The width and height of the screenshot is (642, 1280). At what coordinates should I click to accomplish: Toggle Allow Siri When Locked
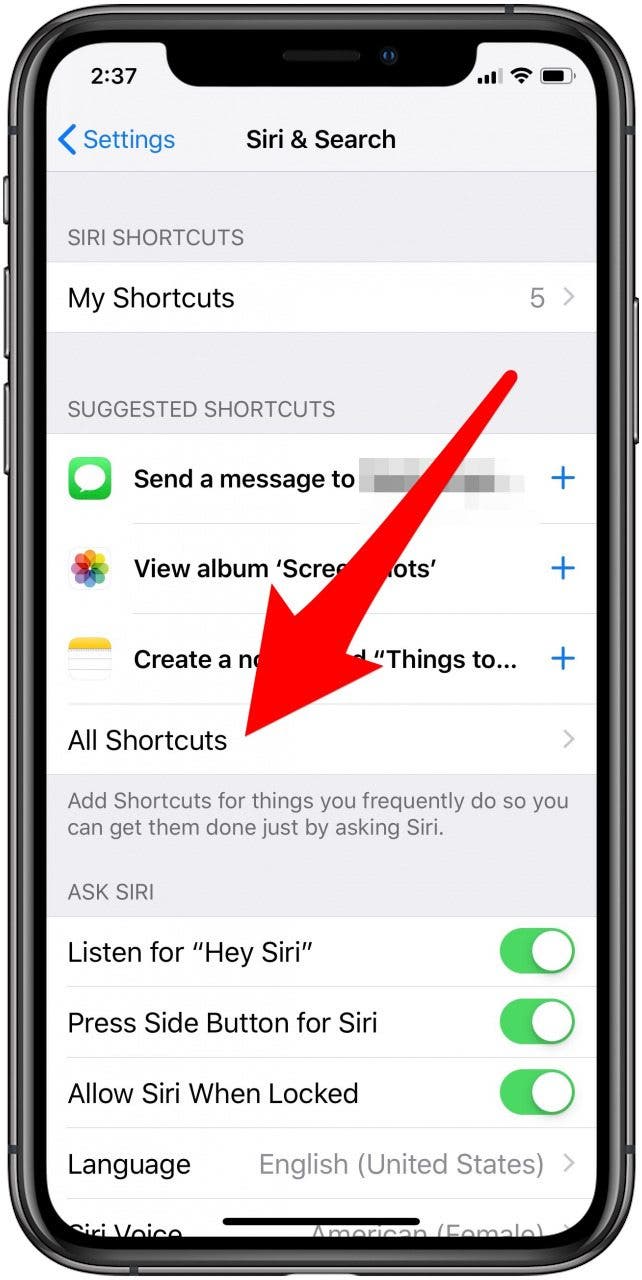click(x=537, y=1093)
